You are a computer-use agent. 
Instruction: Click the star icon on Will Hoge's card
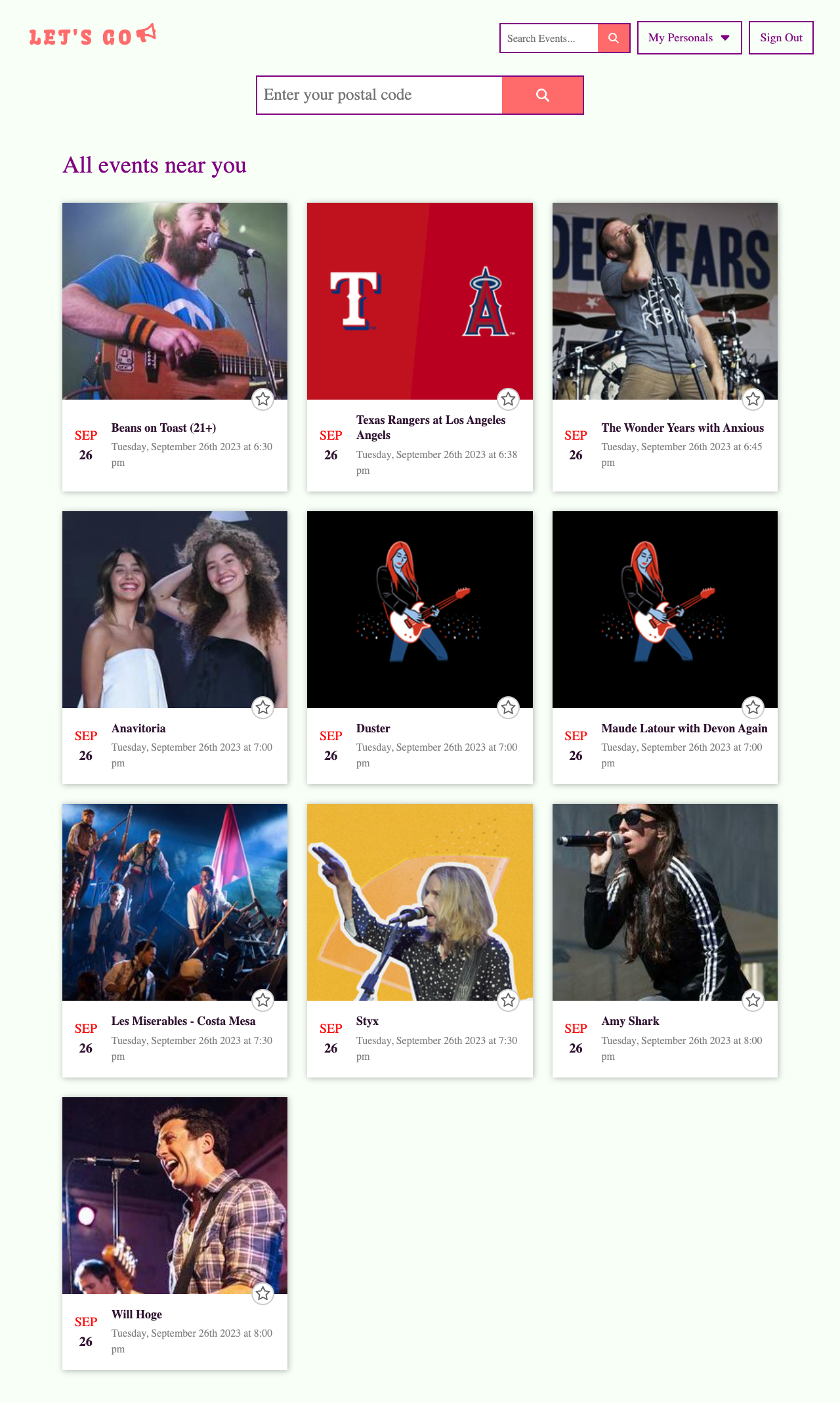pyautogui.click(x=262, y=1294)
